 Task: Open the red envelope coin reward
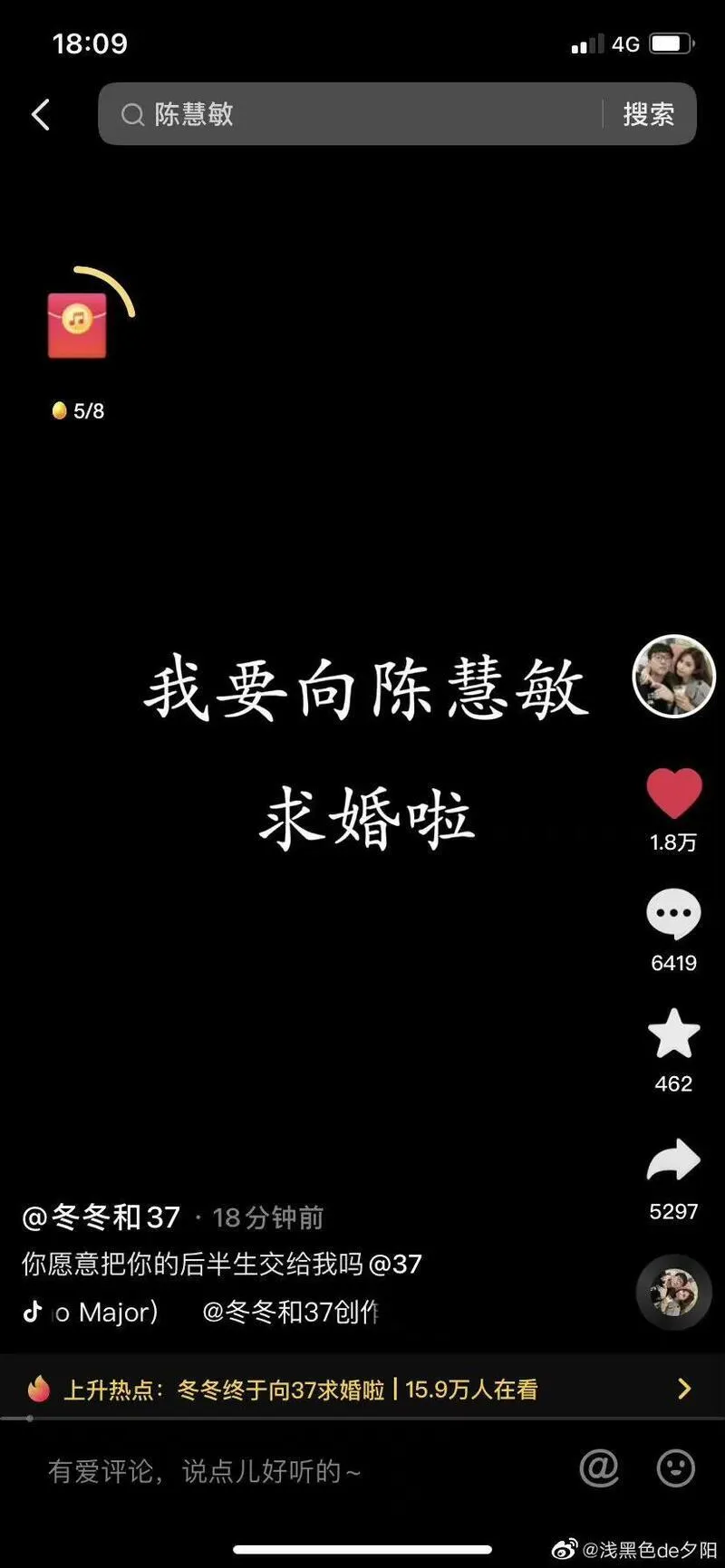tap(78, 324)
